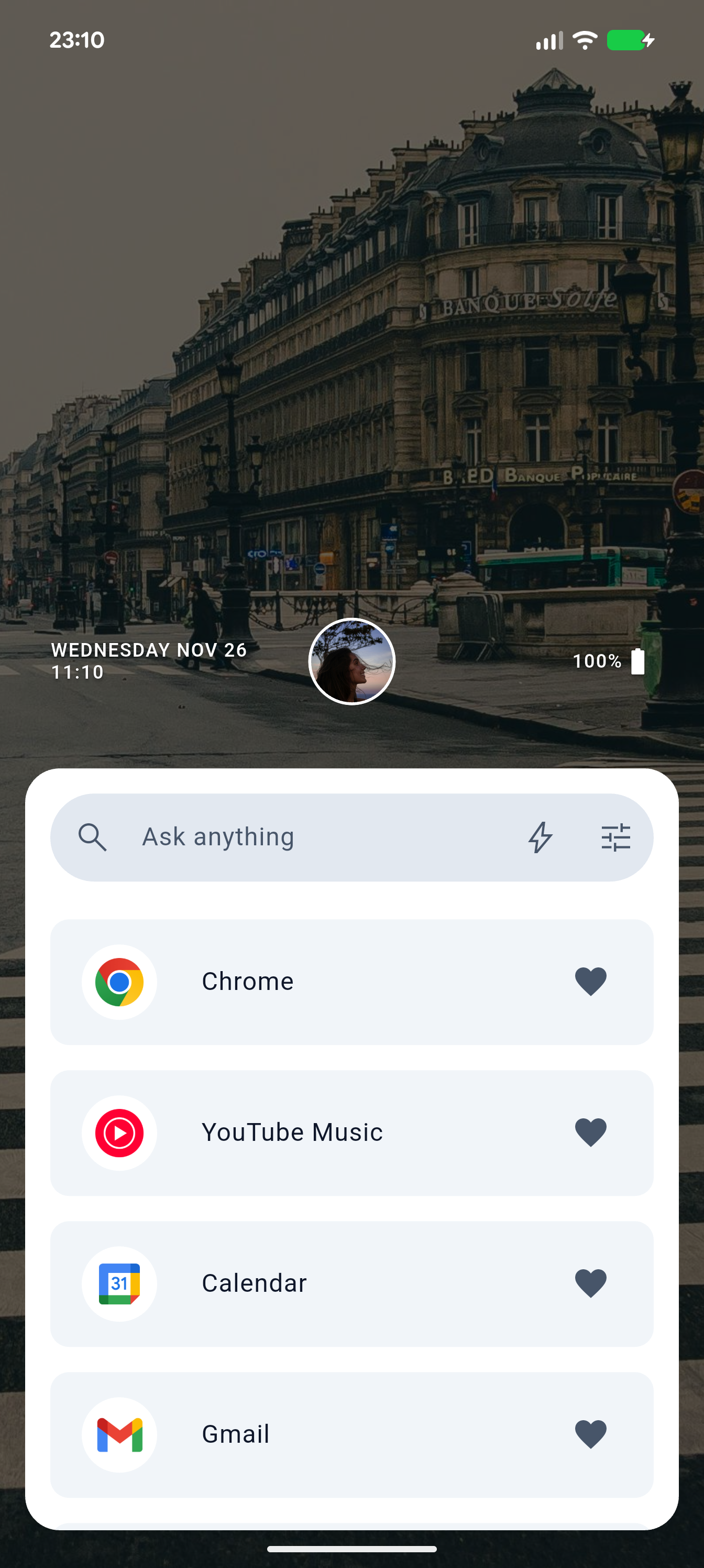This screenshot has width=704, height=1568.
Task: Open the search filter settings icon
Action: (615, 837)
